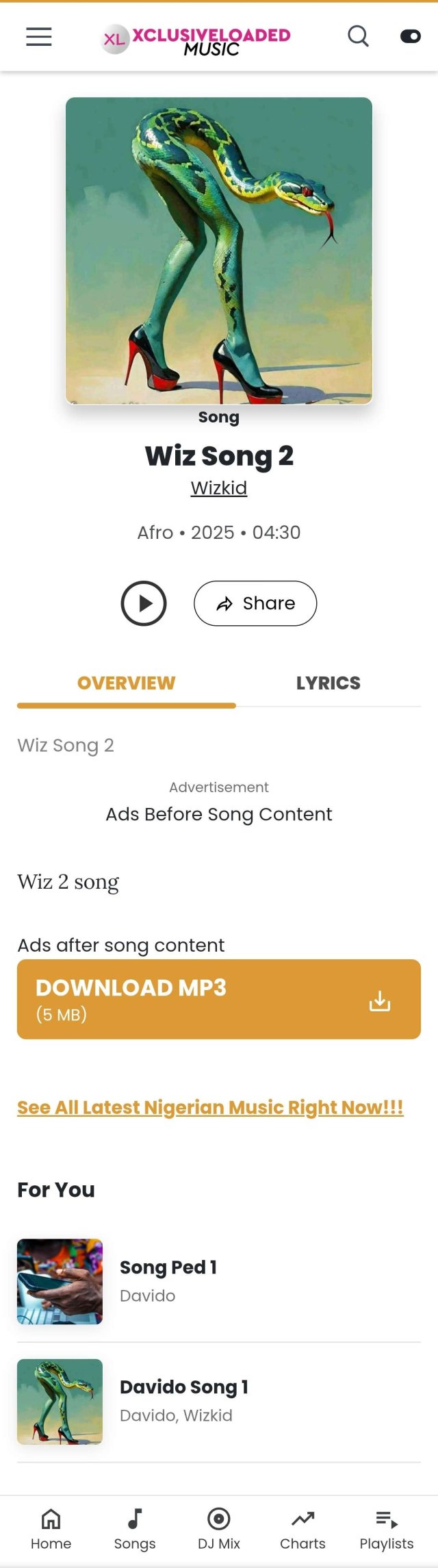
Task: Switch to the Lyrics tab
Action: tap(328, 683)
